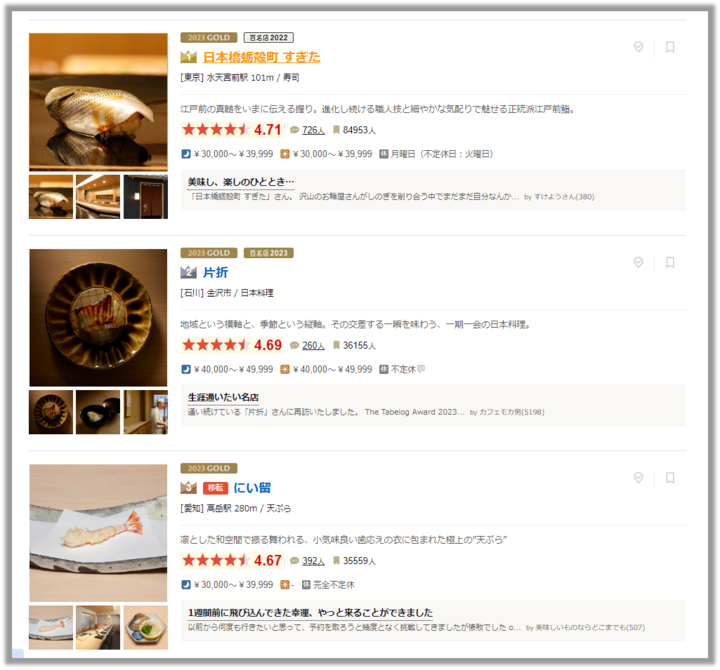Viewport: 720px width, 670px height.
Task: Mark すぎた as visited
Action: [x=638, y=47]
